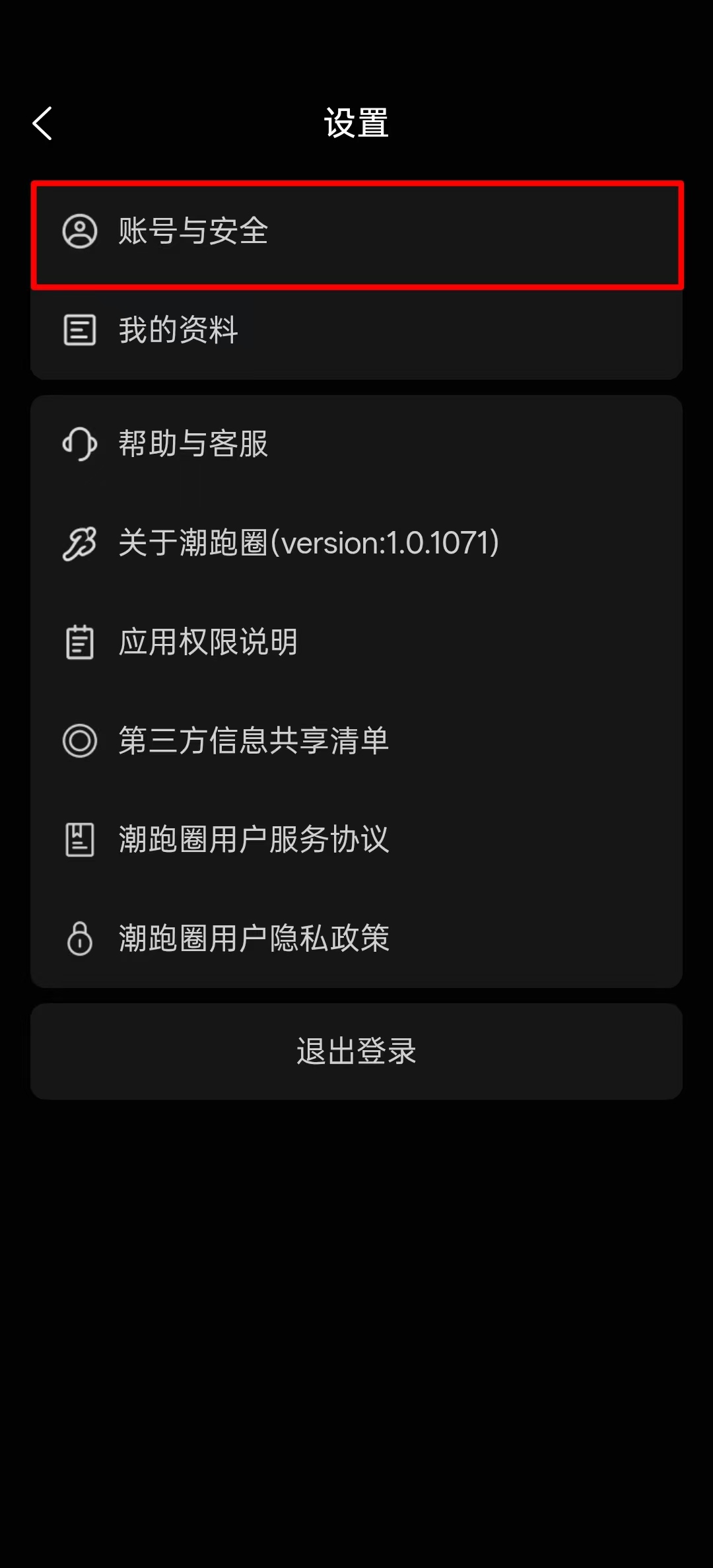Open 我的资料 profile info
The height and width of the screenshot is (1568, 713).
coord(356,330)
